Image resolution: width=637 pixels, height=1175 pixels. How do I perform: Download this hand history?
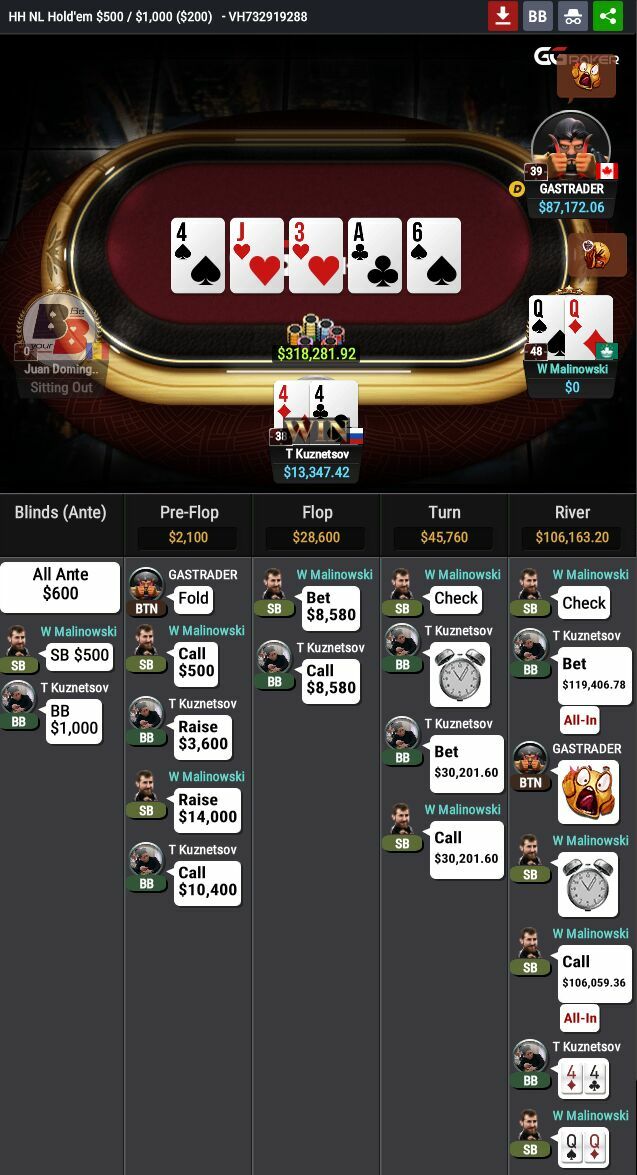[502, 16]
